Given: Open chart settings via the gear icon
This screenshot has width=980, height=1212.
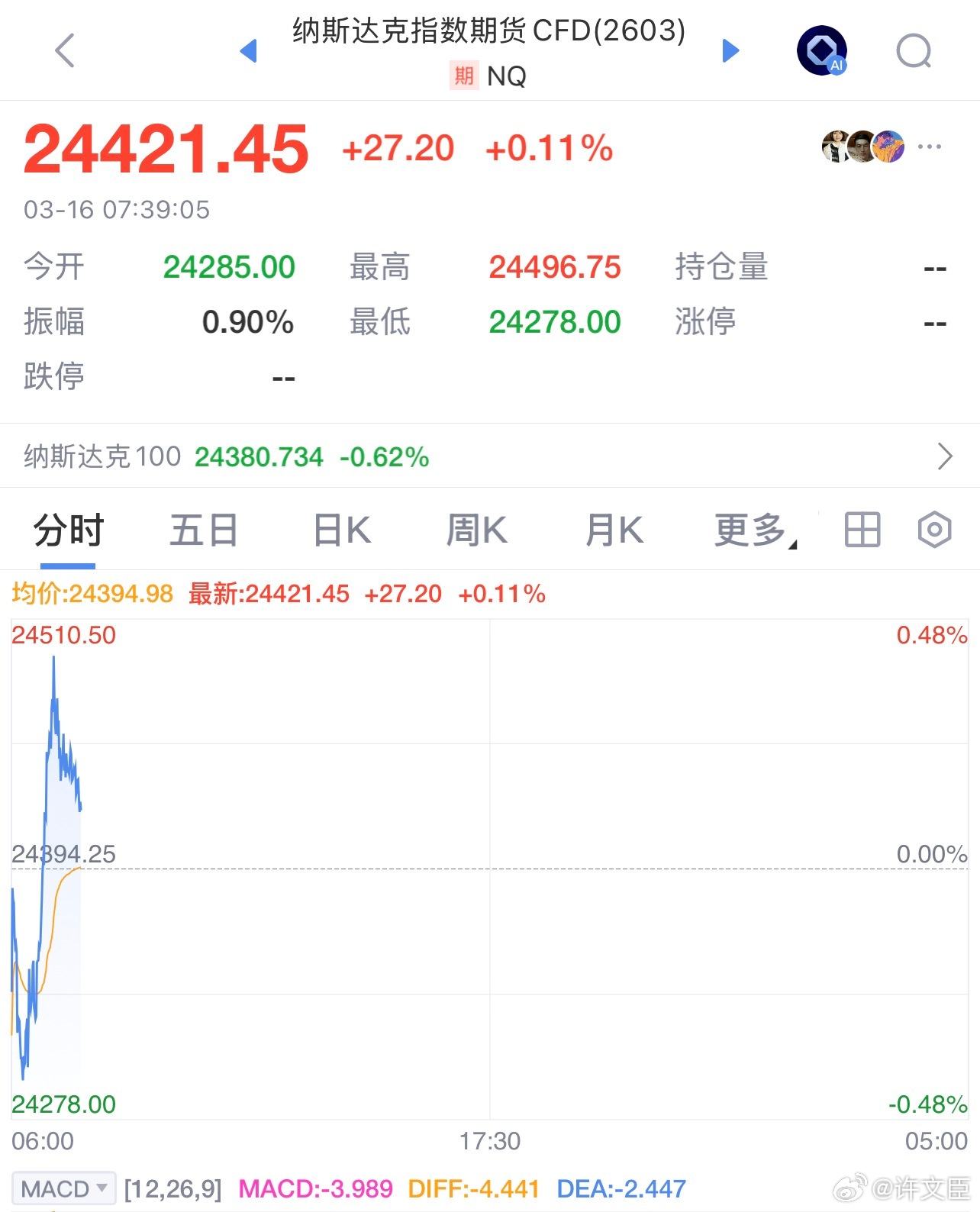Looking at the screenshot, I should pyautogui.click(x=933, y=529).
